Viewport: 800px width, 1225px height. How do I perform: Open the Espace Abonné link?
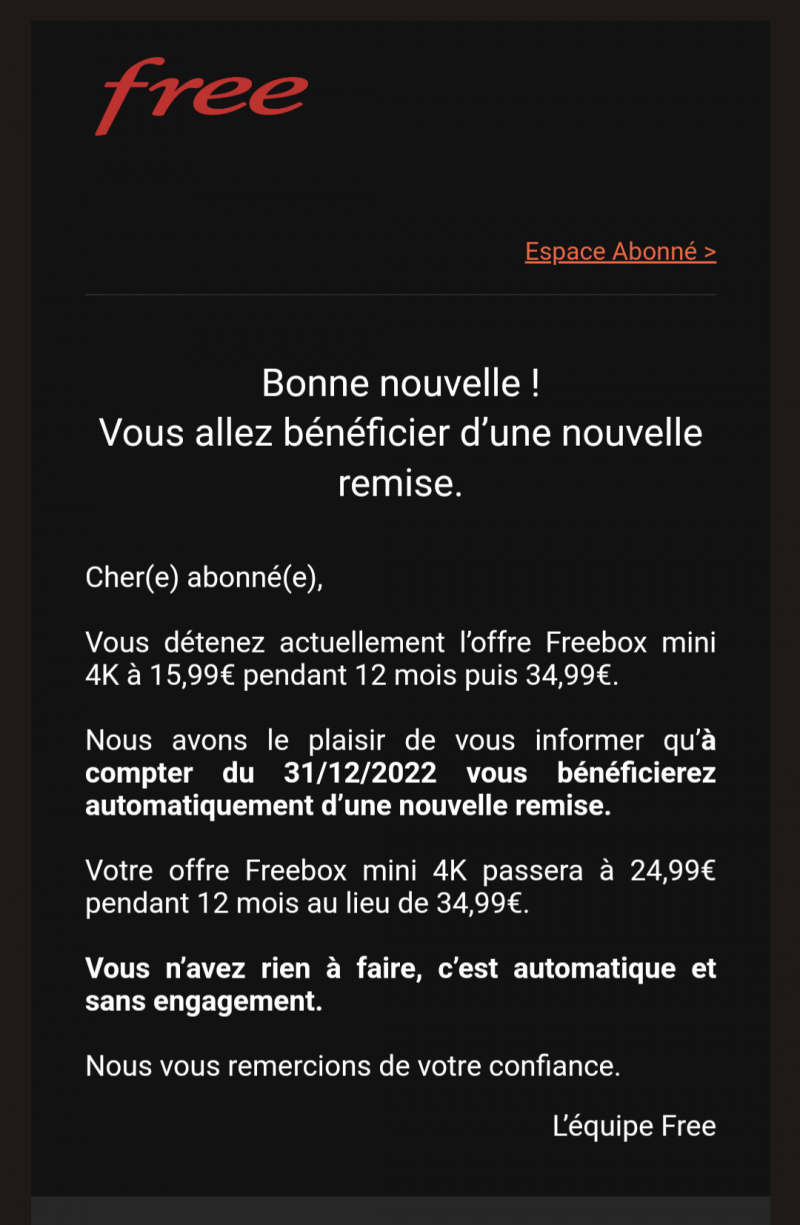pos(620,252)
